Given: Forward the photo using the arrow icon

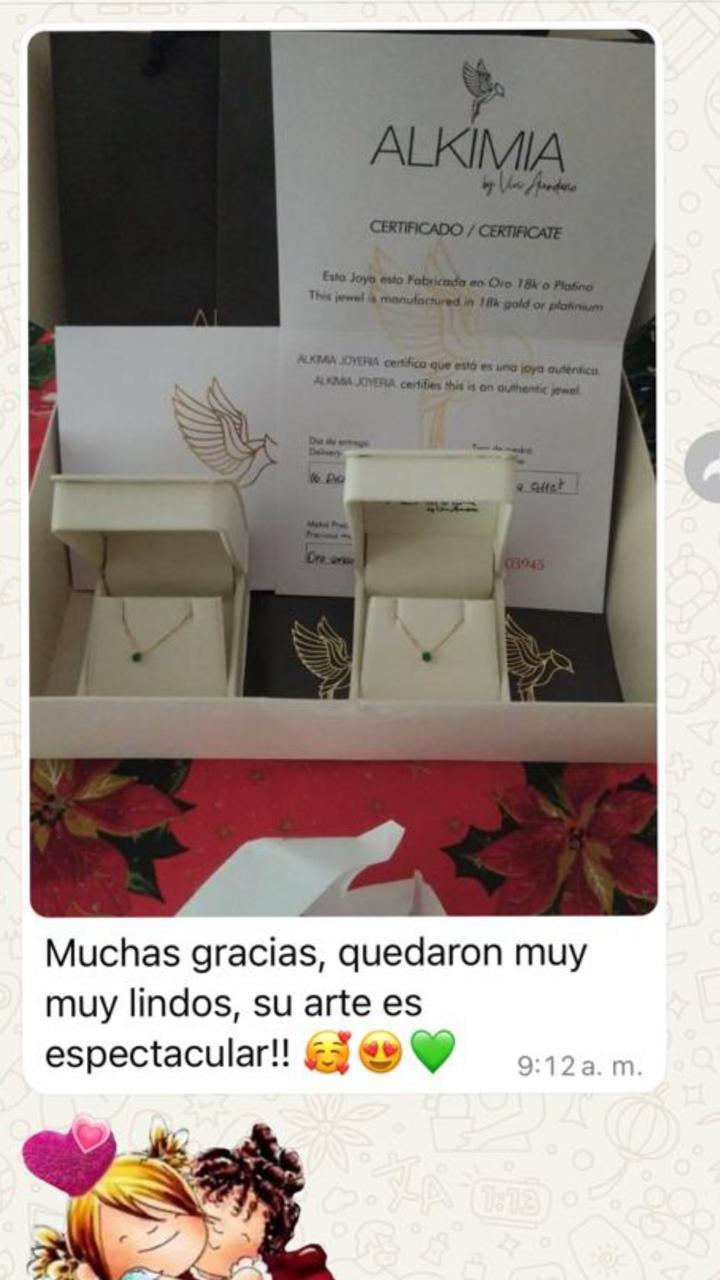Looking at the screenshot, I should (706, 466).
